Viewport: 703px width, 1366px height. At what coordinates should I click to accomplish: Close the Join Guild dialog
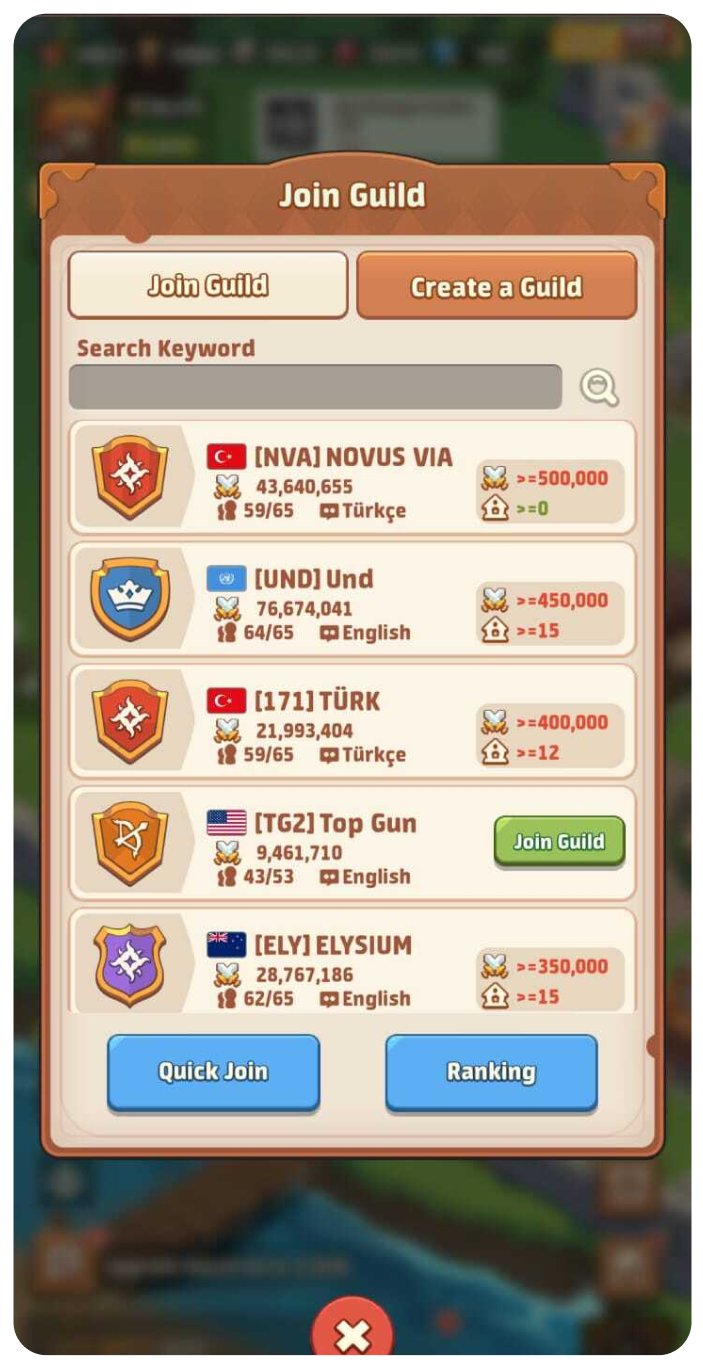(352, 1336)
